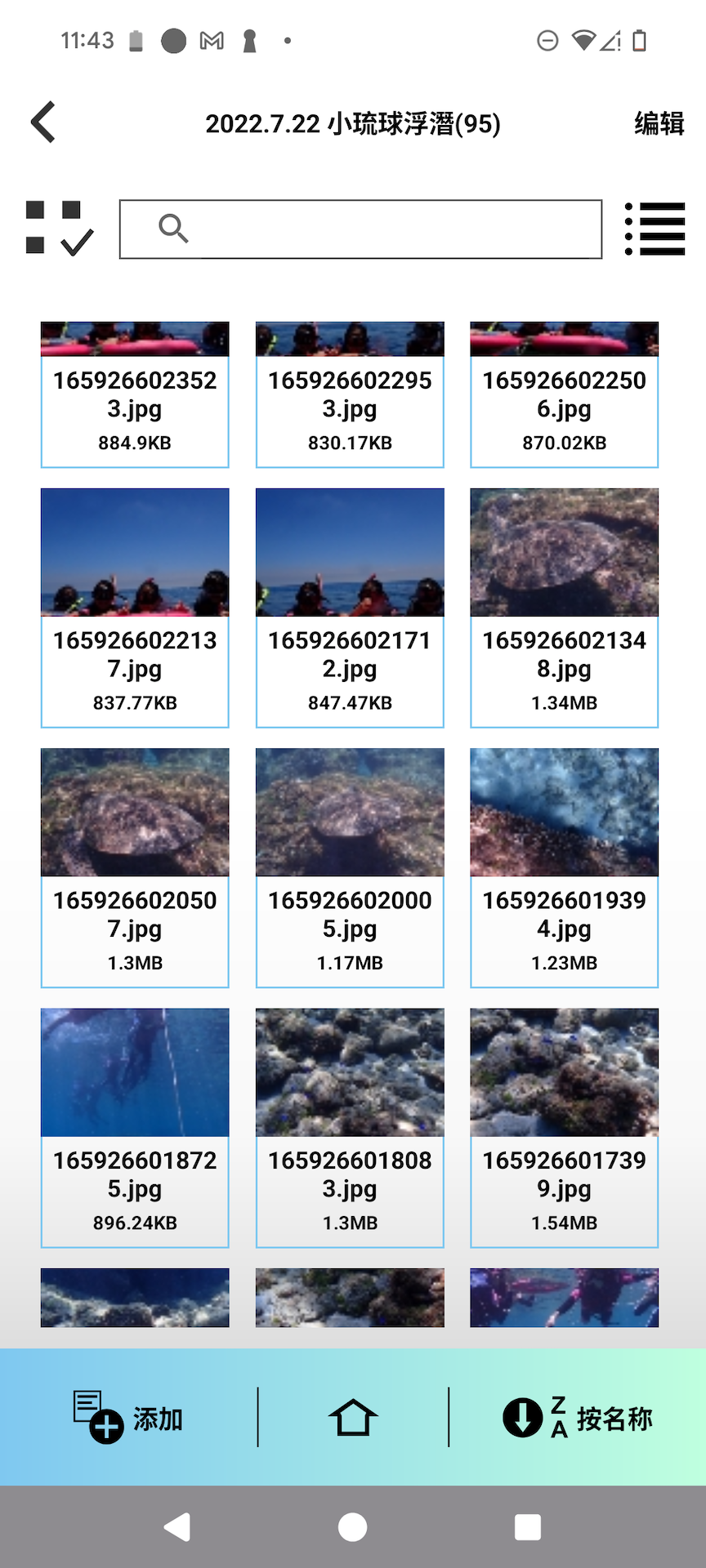Tap 添加 to add files
Viewport: 706px width, 1568px height.
point(127,1418)
